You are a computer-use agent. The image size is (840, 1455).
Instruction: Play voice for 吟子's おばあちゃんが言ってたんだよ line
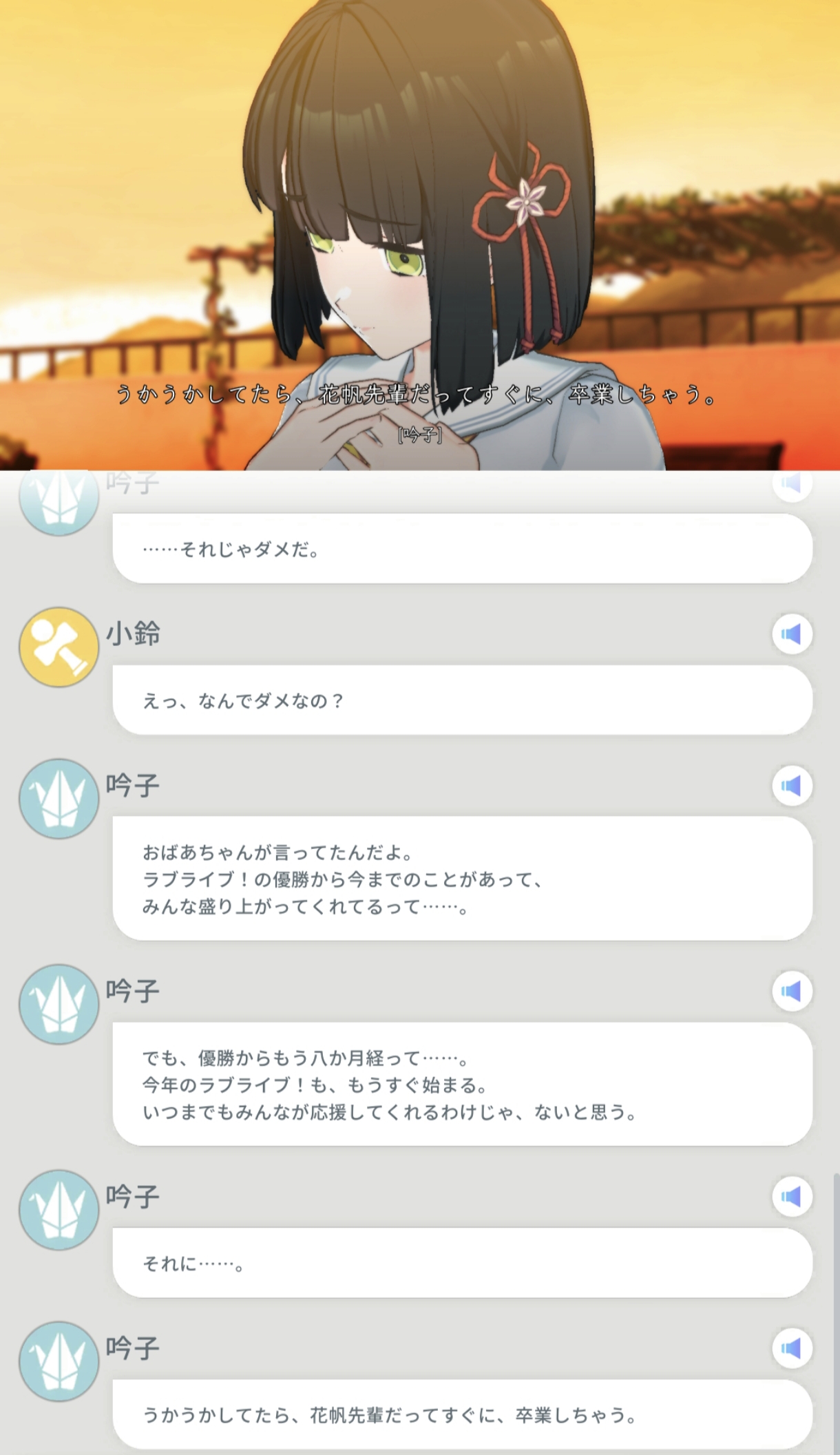tap(792, 786)
